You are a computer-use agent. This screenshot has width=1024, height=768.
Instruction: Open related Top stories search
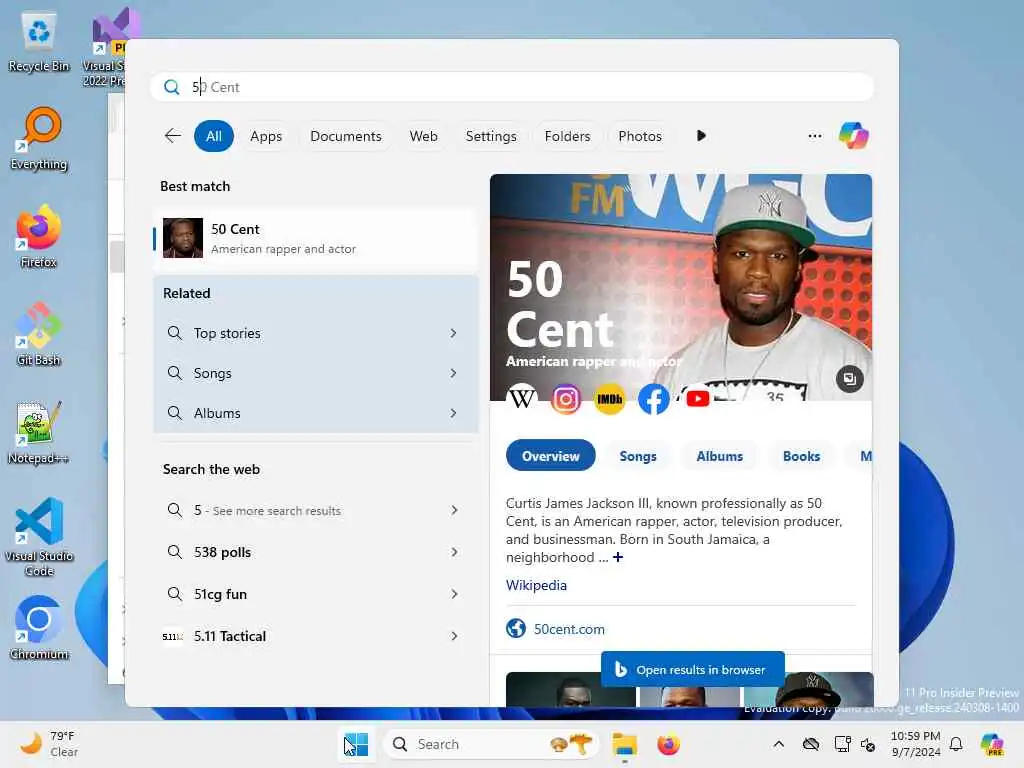(314, 333)
